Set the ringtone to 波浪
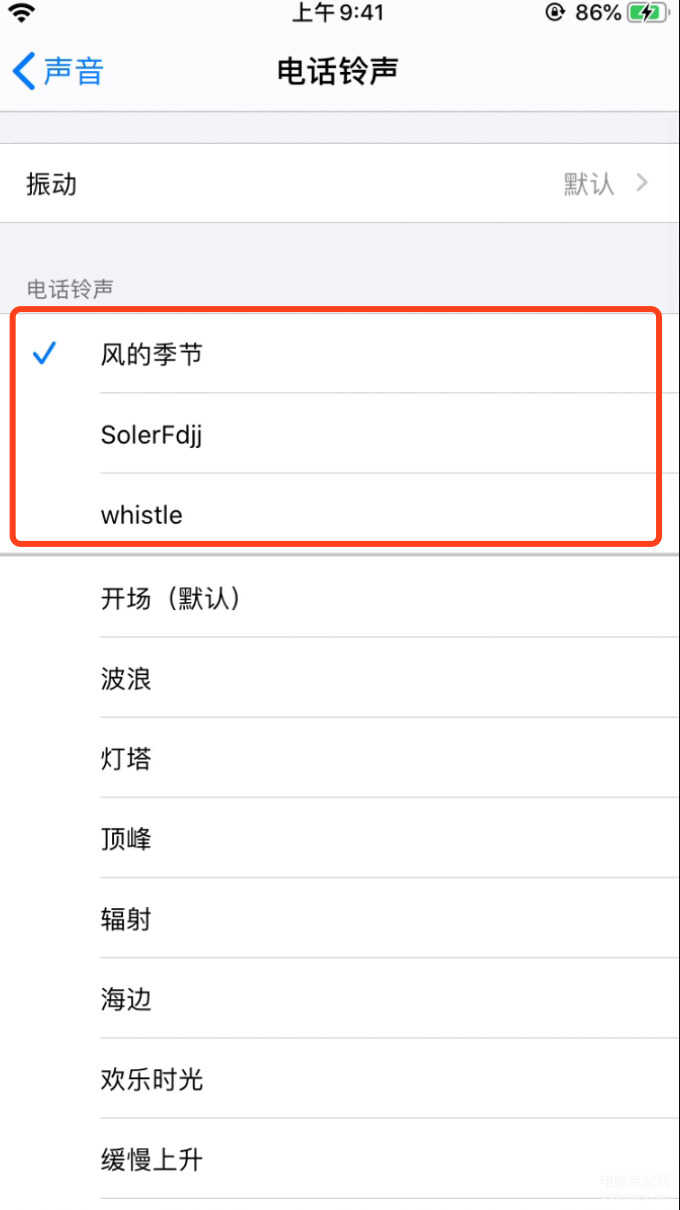This screenshot has height=1210, width=680. 340,678
